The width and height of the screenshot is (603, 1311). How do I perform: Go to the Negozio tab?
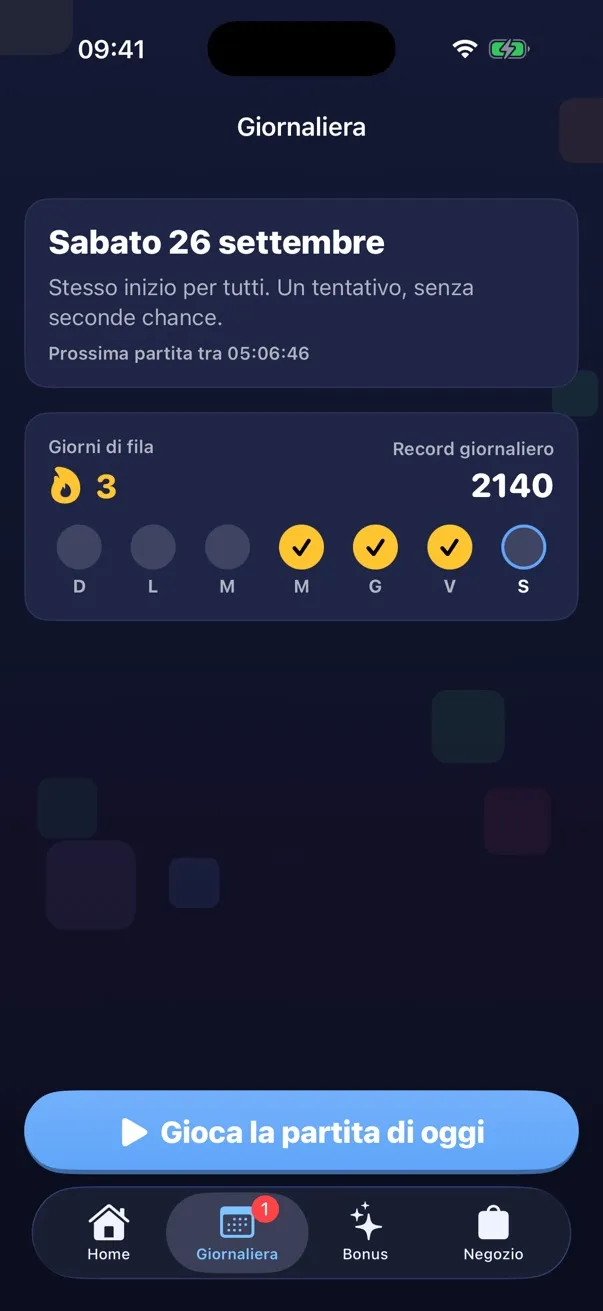pos(493,1232)
